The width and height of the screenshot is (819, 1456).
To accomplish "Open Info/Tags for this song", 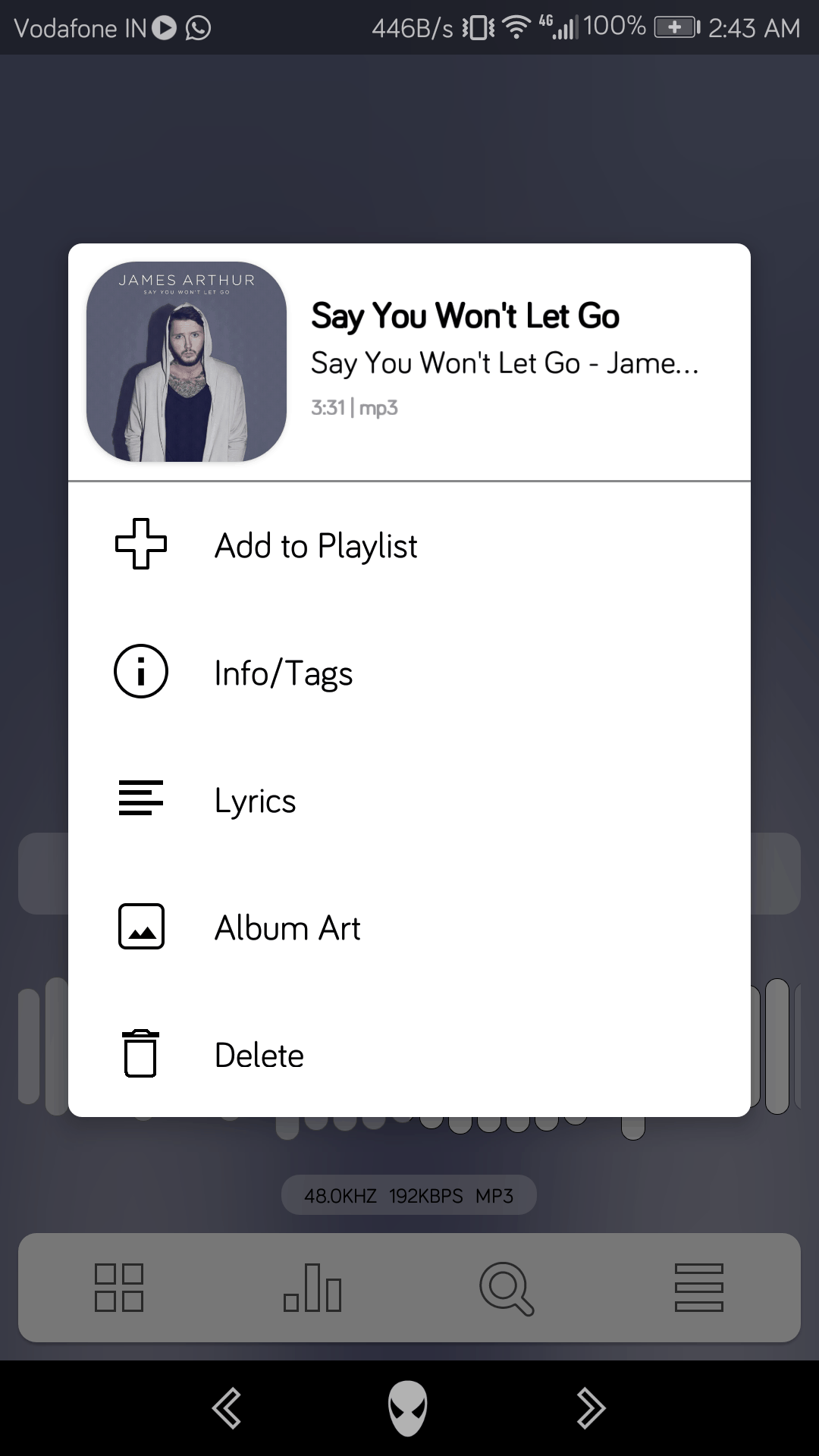I will [x=284, y=673].
